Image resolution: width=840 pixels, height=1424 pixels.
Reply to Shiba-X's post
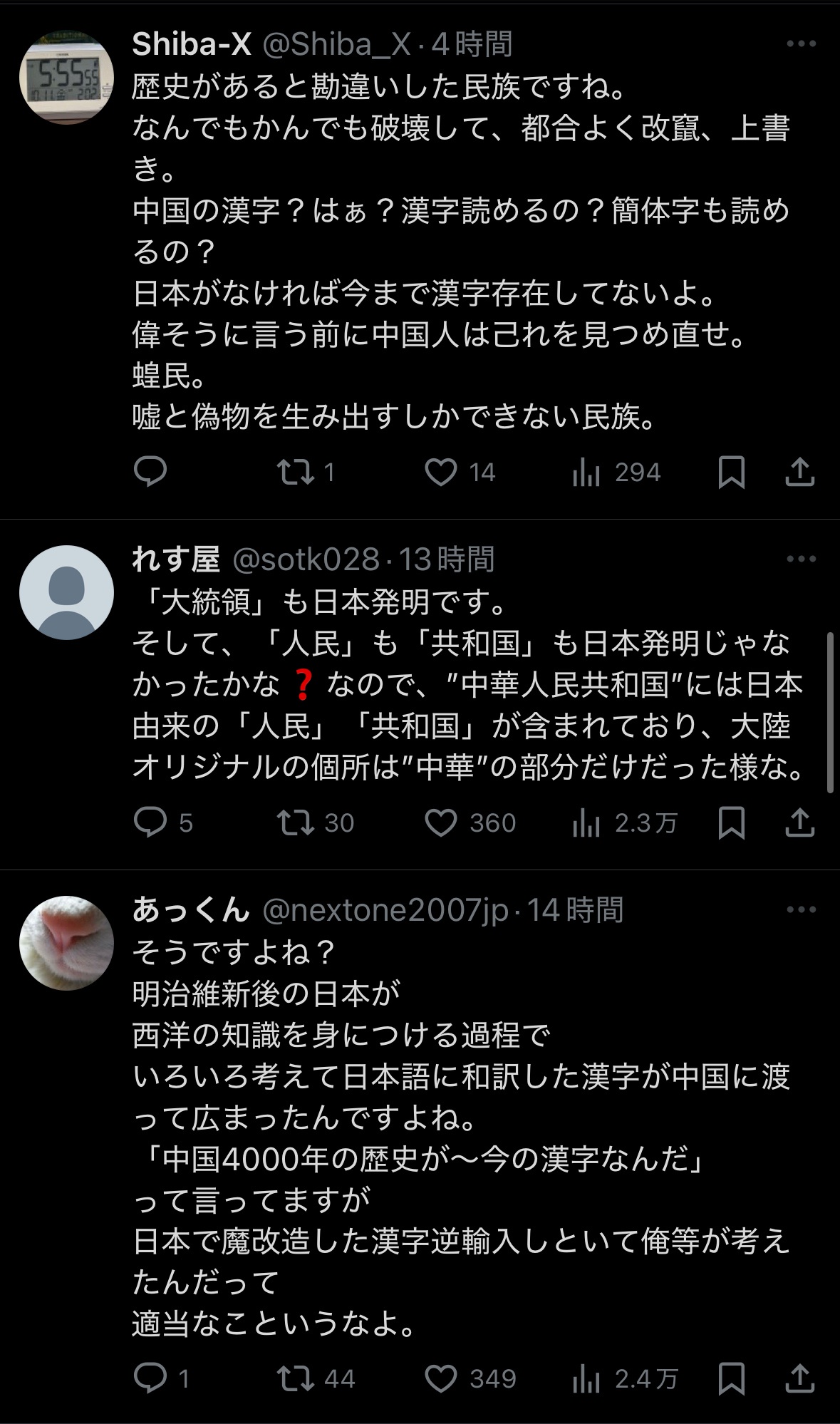[150, 472]
